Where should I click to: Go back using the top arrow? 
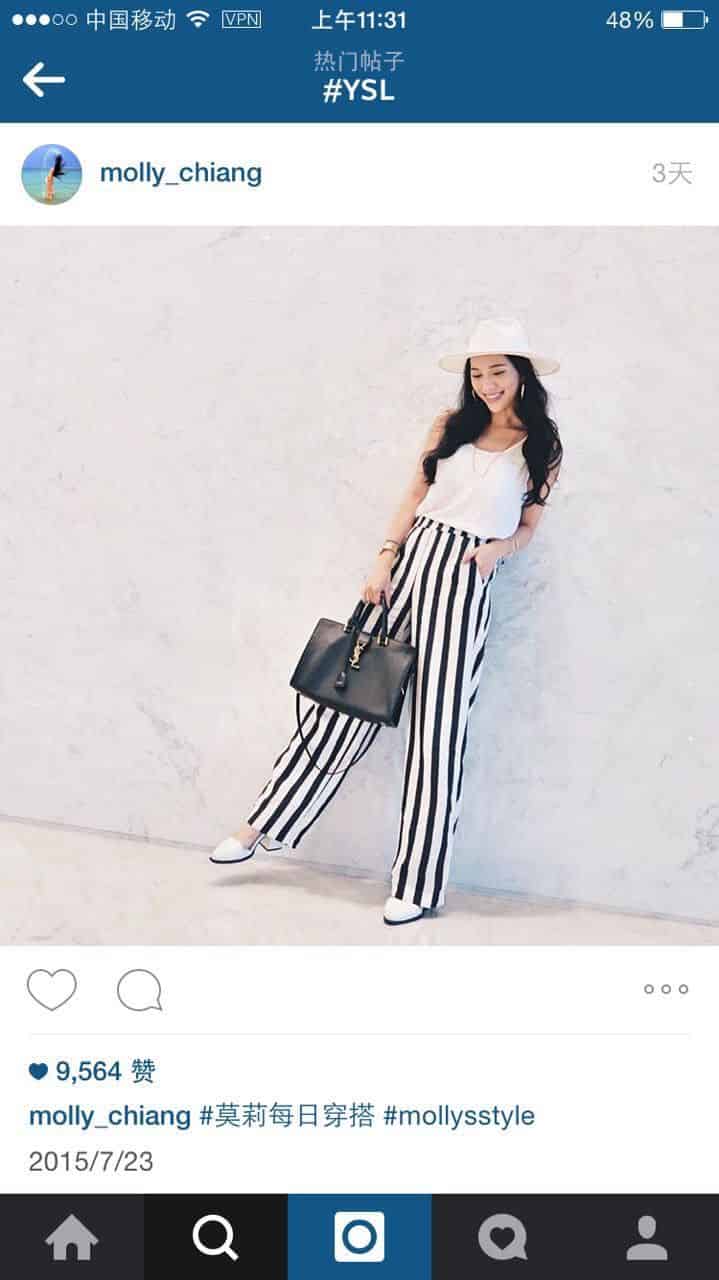click(43, 79)
